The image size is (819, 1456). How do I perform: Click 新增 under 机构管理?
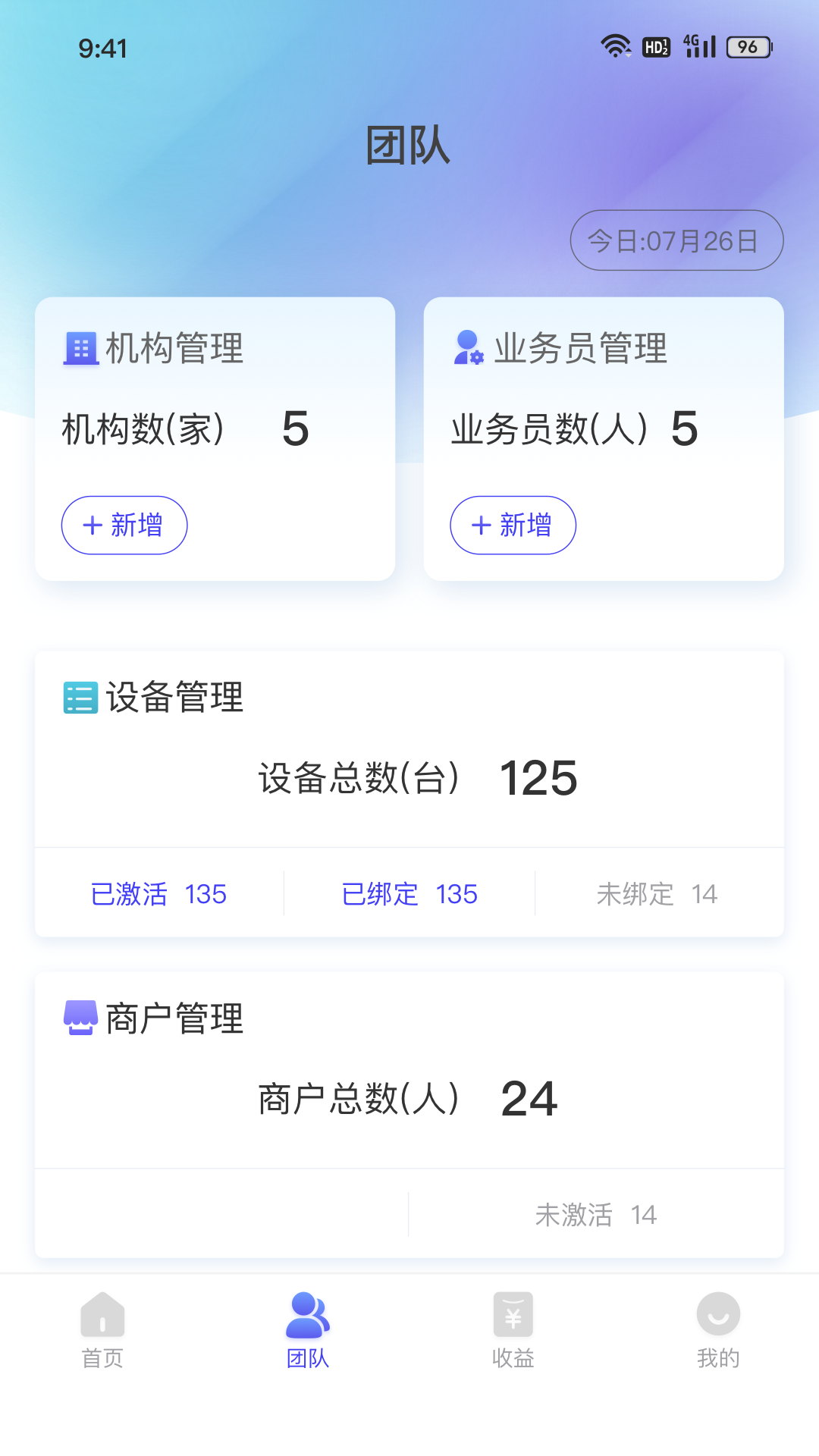pos(124,525)
